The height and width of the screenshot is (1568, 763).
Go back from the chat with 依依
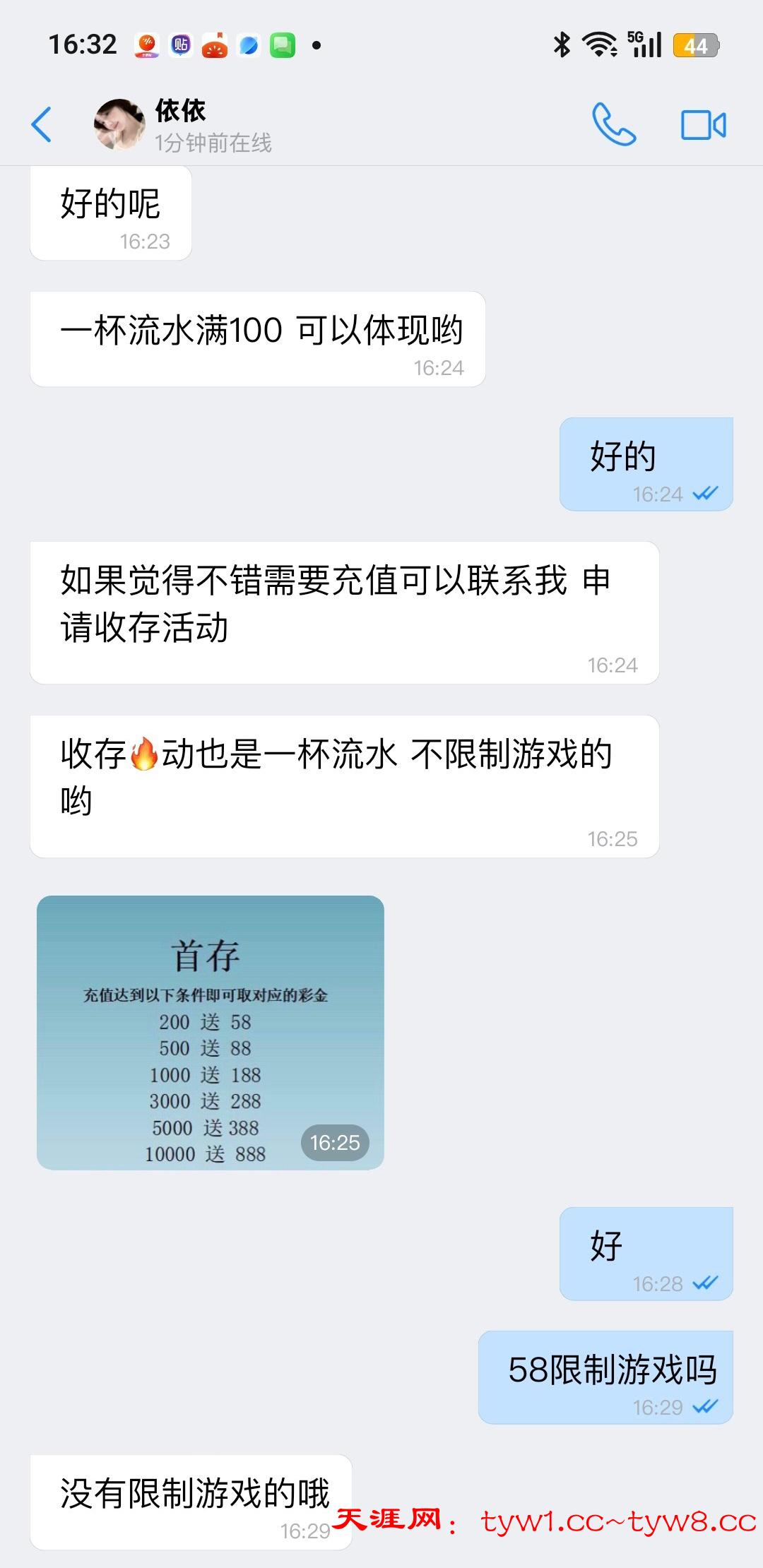tap(42, 125)
